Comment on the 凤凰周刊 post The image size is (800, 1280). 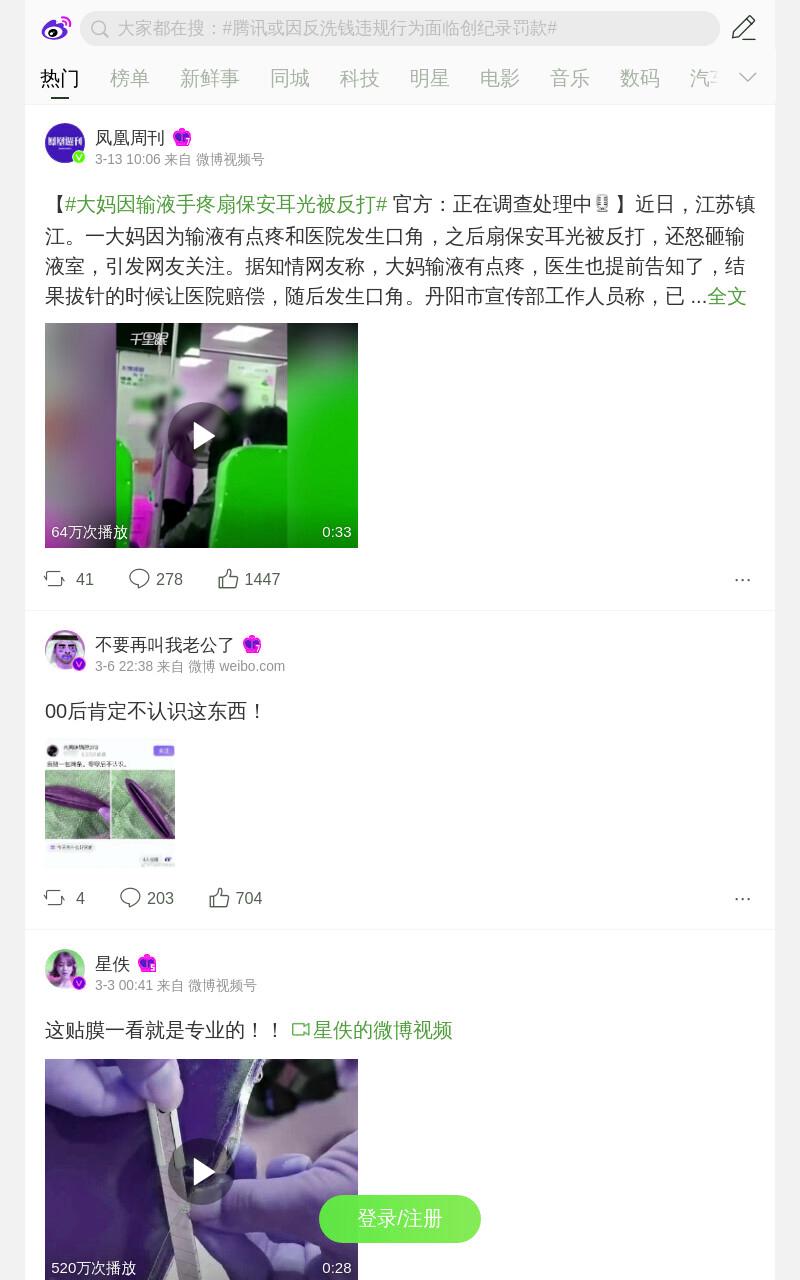(156, 579)
